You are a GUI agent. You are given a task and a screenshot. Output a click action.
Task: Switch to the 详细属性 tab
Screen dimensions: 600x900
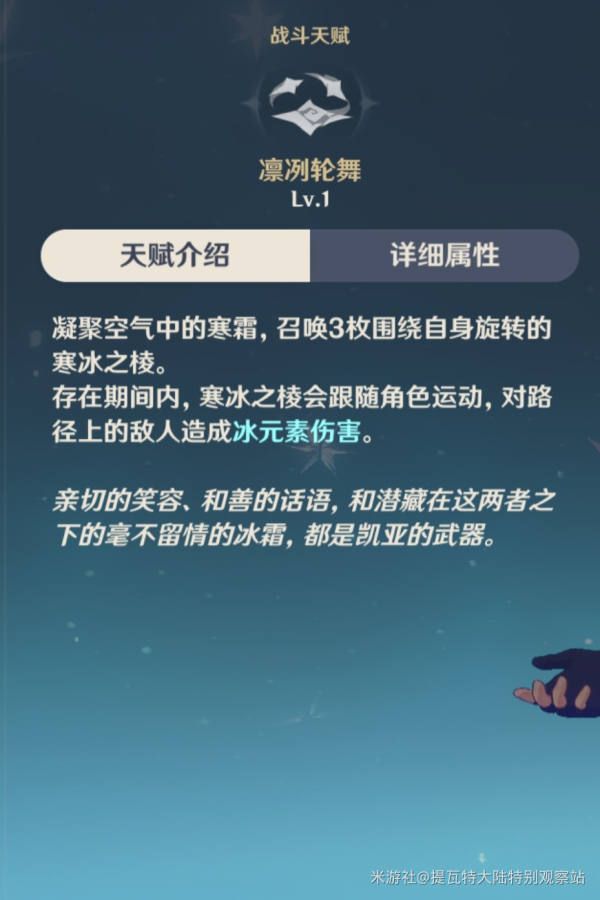(444, 255)
